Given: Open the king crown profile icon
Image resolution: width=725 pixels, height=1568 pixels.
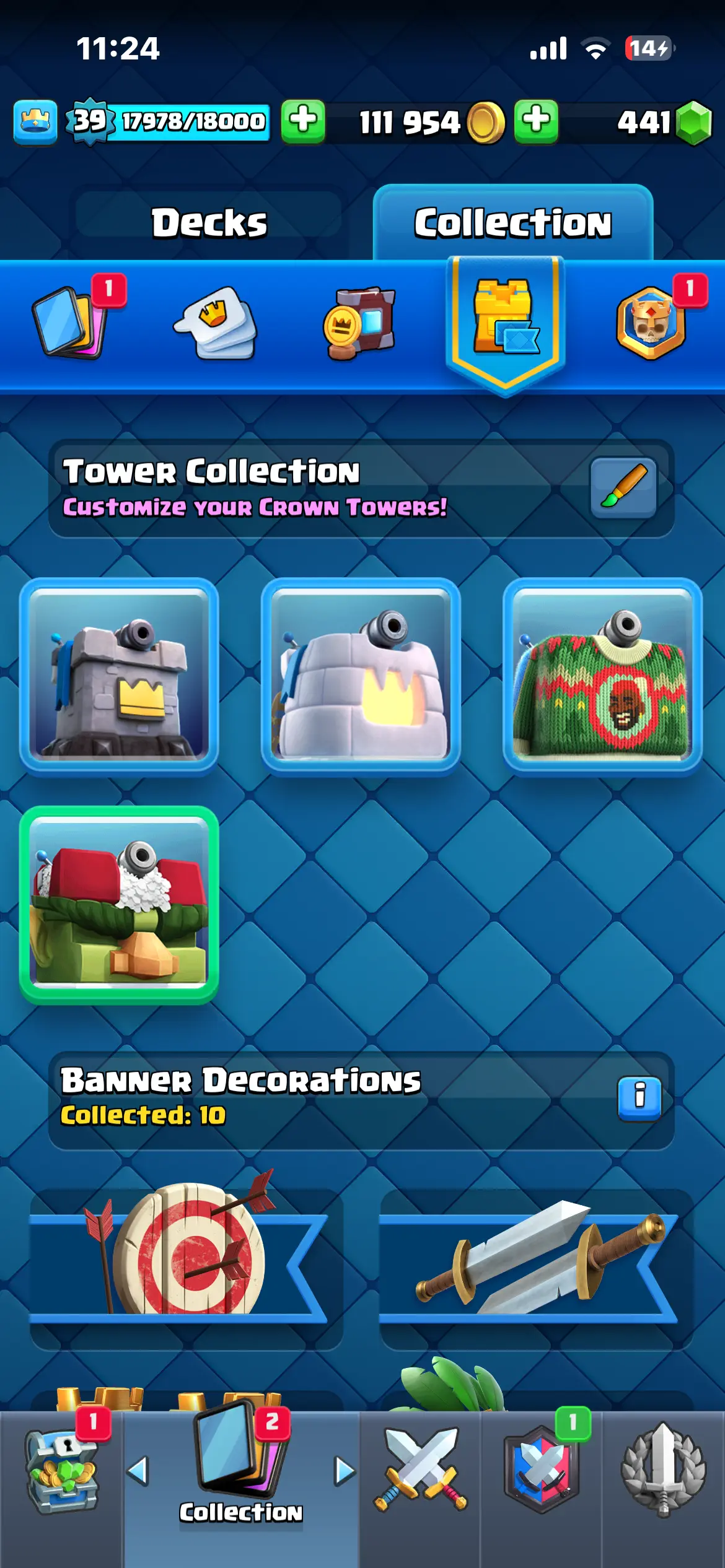Looking at the screenshot, I should 35,122.
